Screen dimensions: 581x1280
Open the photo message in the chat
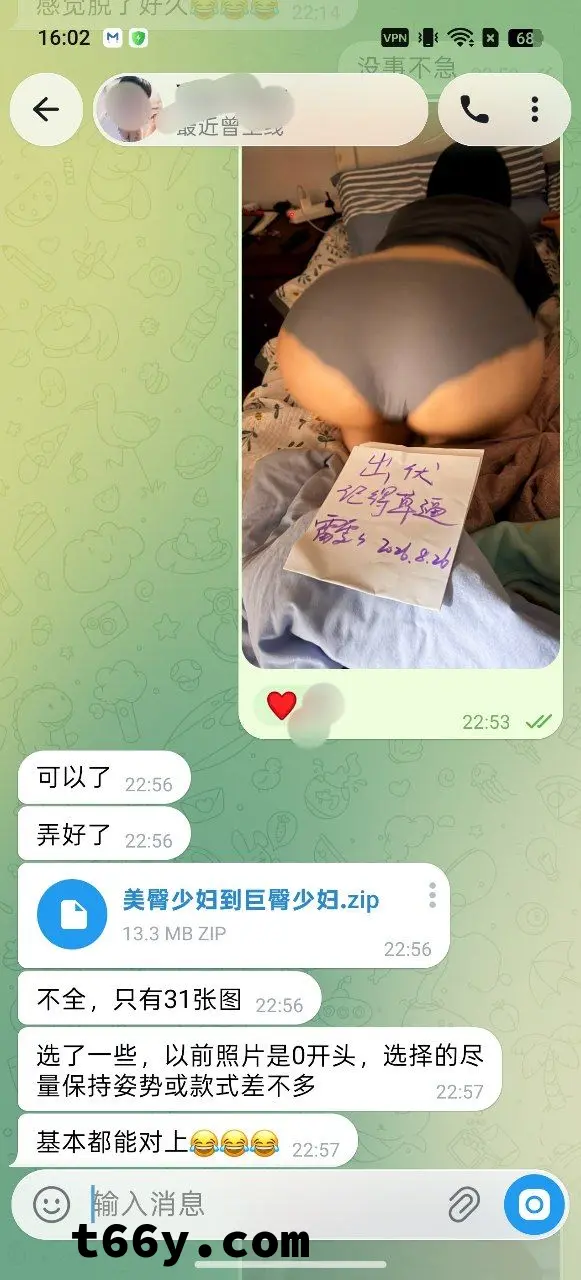(401, 407)
